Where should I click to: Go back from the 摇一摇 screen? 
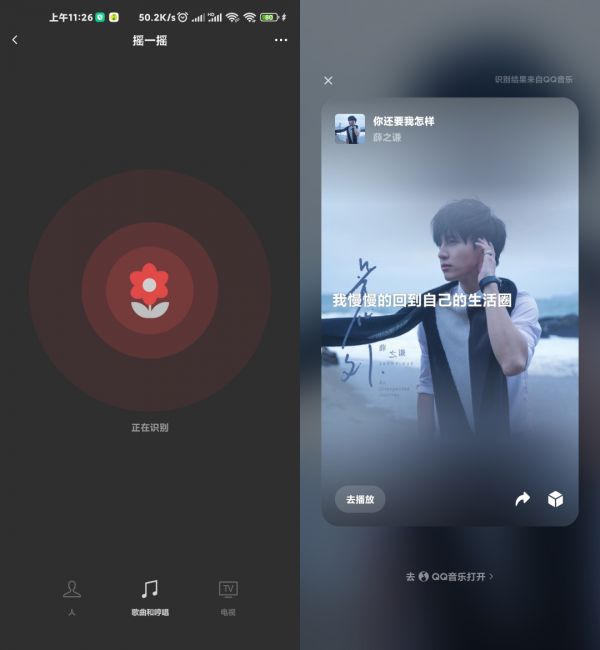coord(15,40)
